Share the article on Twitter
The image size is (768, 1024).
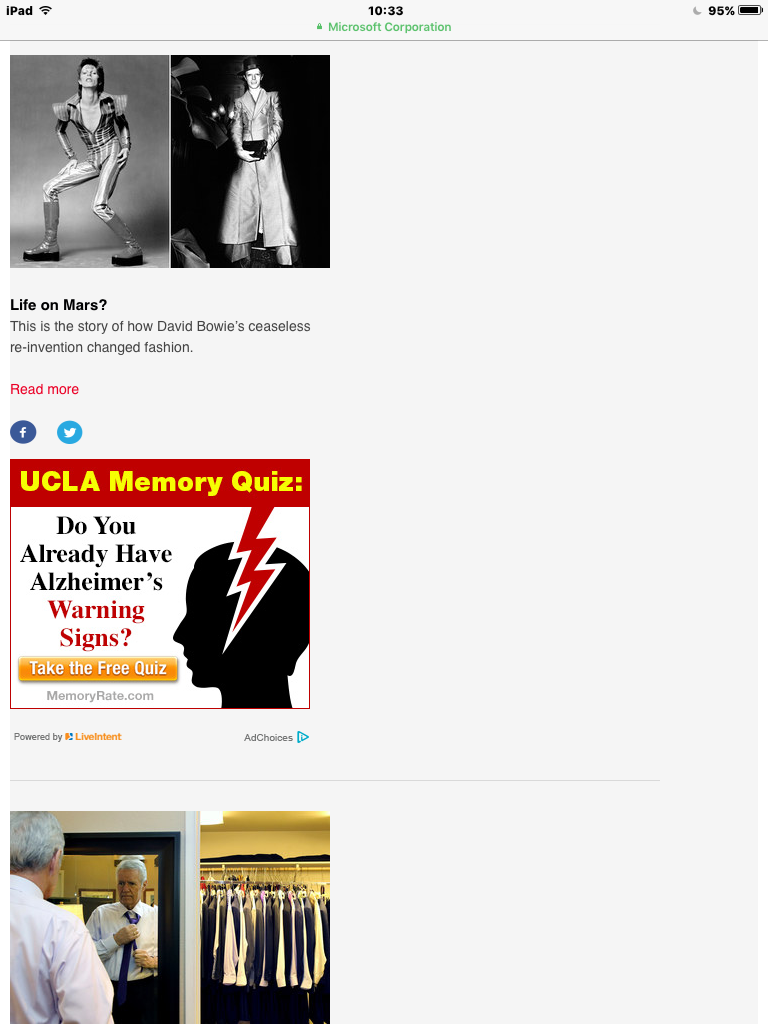(x=69, y=432)
